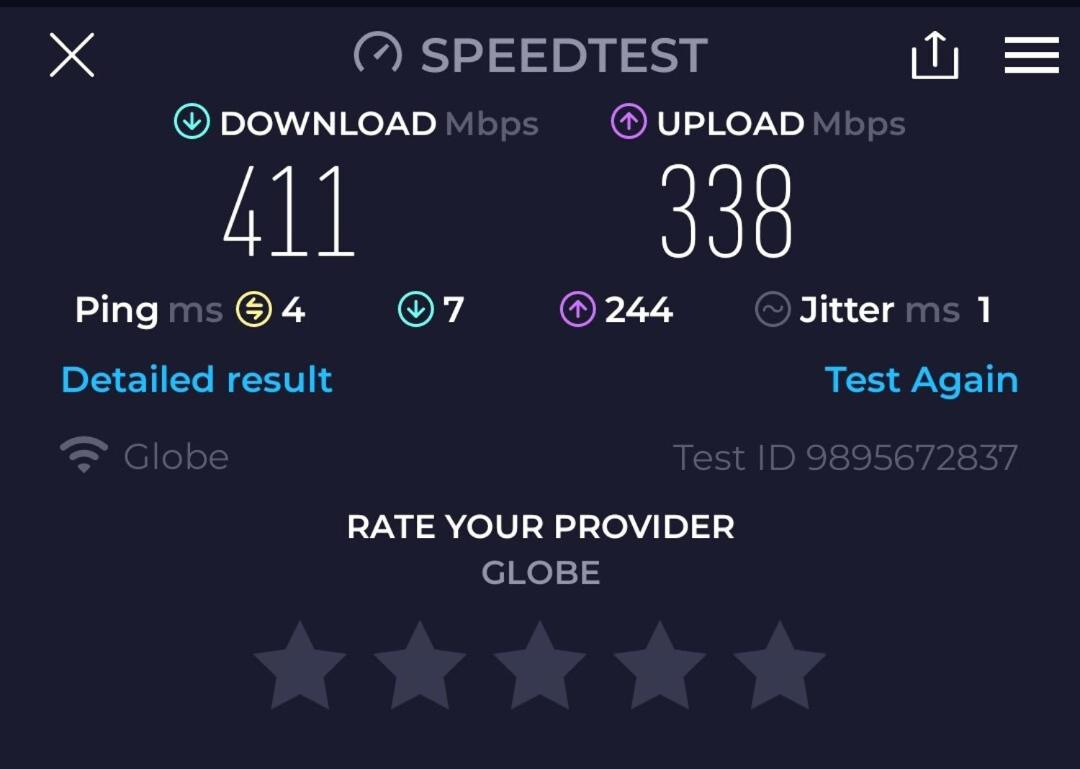Screen dimensions: 1080x769
Task: Close the speed test results
Action: [x=72, y=55]
